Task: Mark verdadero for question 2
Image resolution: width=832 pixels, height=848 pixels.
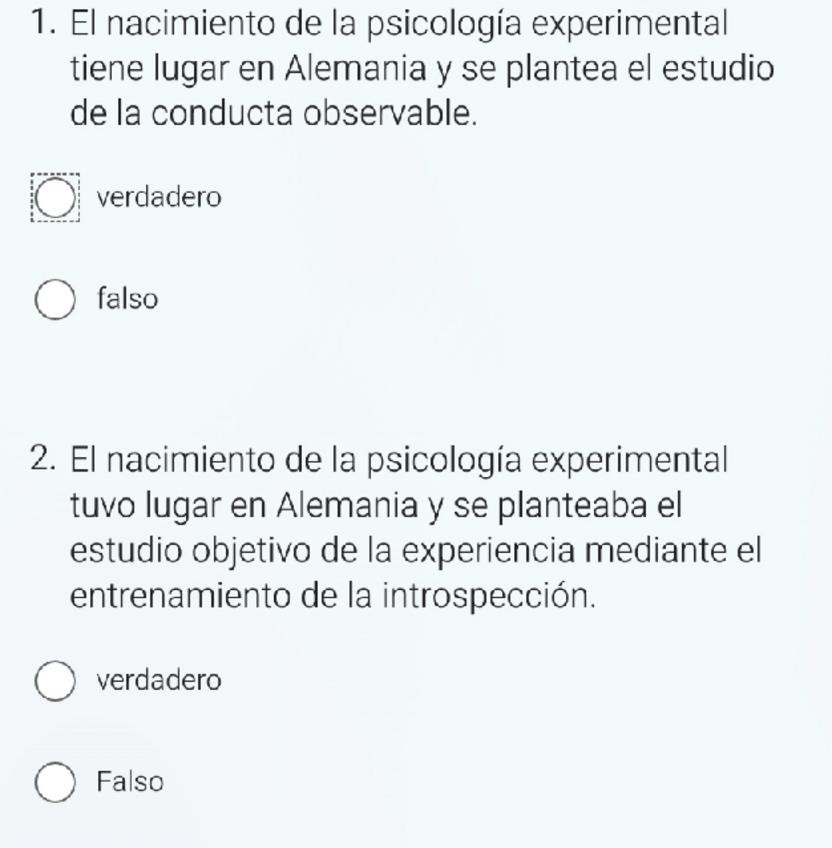Action: point(55,681)
